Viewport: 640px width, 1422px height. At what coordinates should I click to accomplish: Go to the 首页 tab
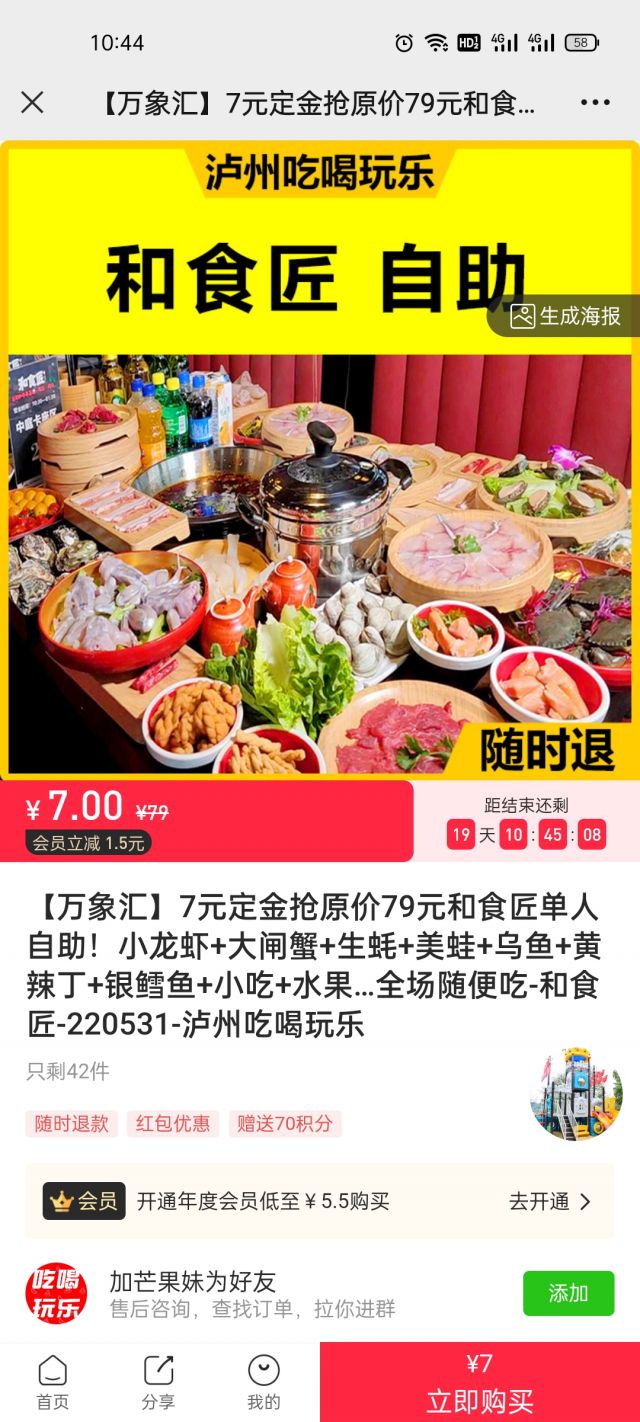(x=52, y=1382)
